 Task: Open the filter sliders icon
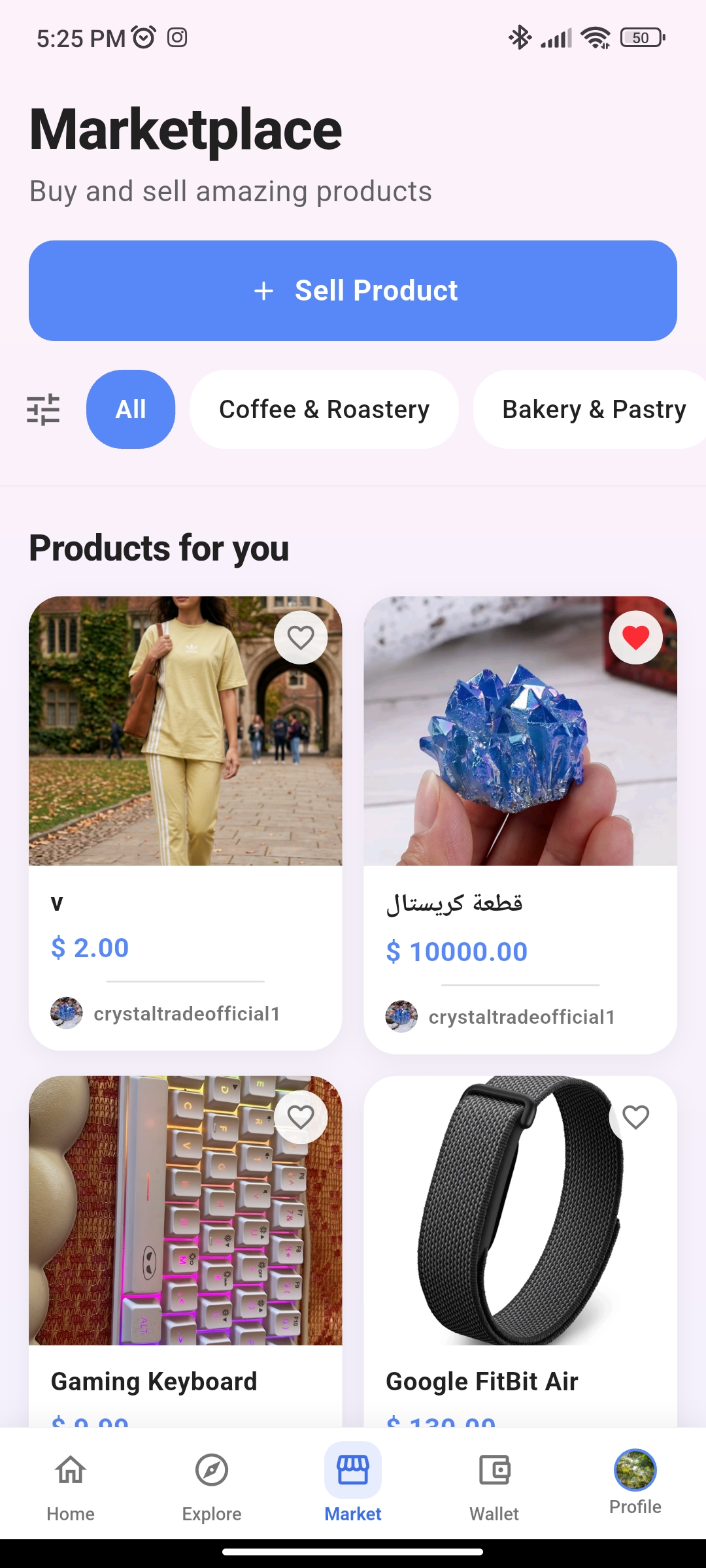pos(43,410)
